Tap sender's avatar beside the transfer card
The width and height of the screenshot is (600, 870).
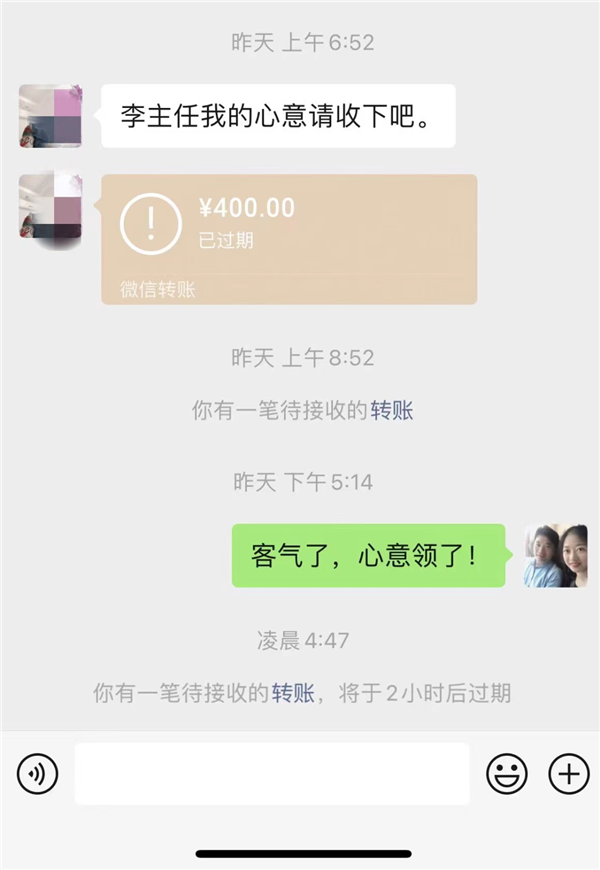pos(50,205)
